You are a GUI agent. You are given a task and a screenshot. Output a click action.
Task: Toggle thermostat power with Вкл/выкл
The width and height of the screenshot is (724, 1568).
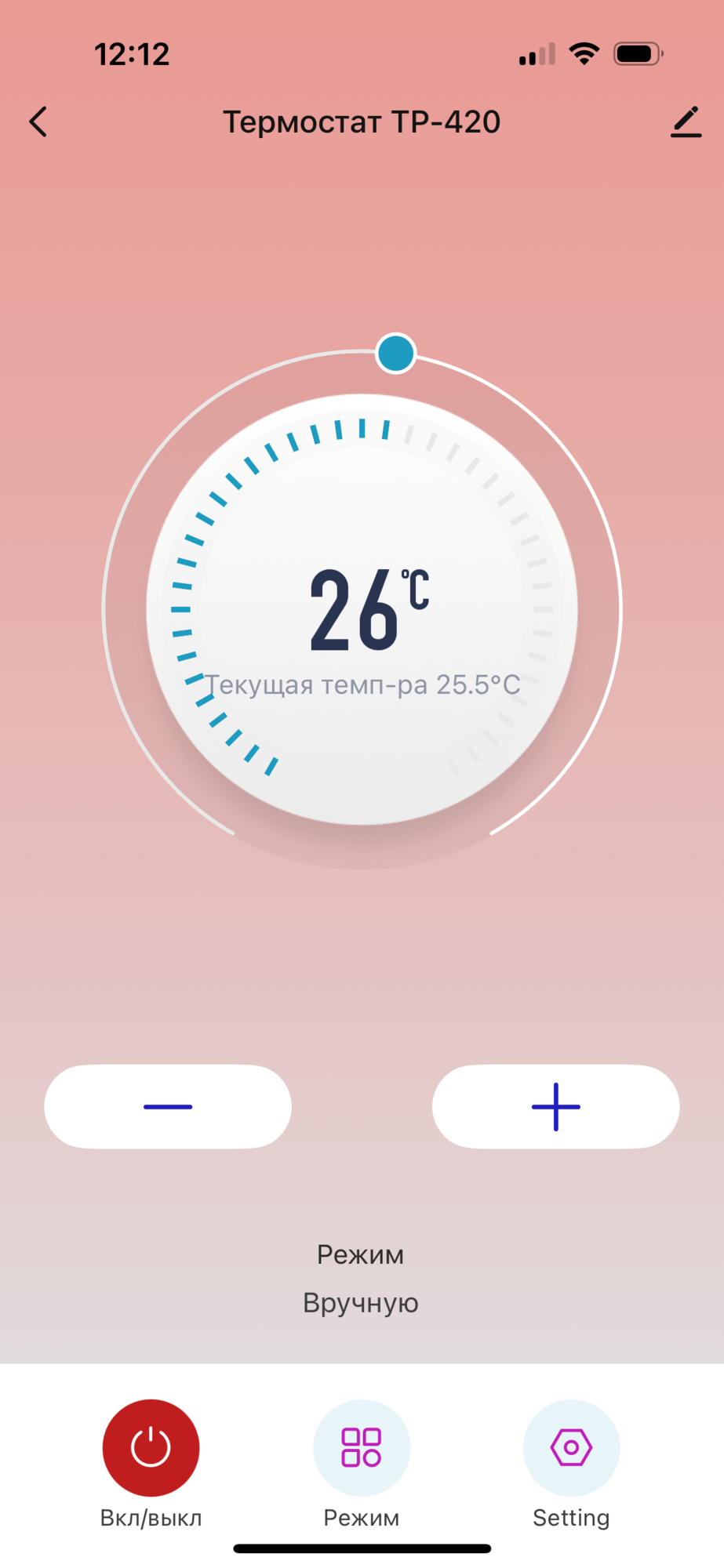coord(151,1447)
